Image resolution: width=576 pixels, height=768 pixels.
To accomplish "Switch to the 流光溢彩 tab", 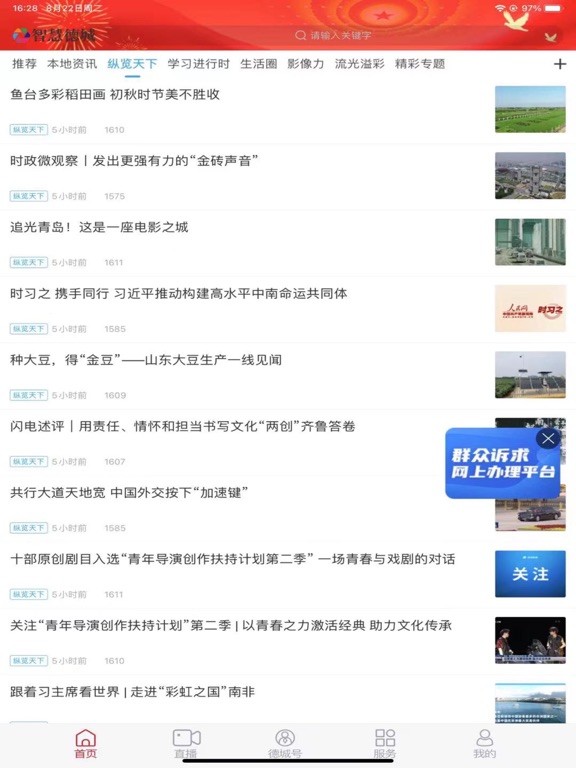I will click(x=360, y=64).
